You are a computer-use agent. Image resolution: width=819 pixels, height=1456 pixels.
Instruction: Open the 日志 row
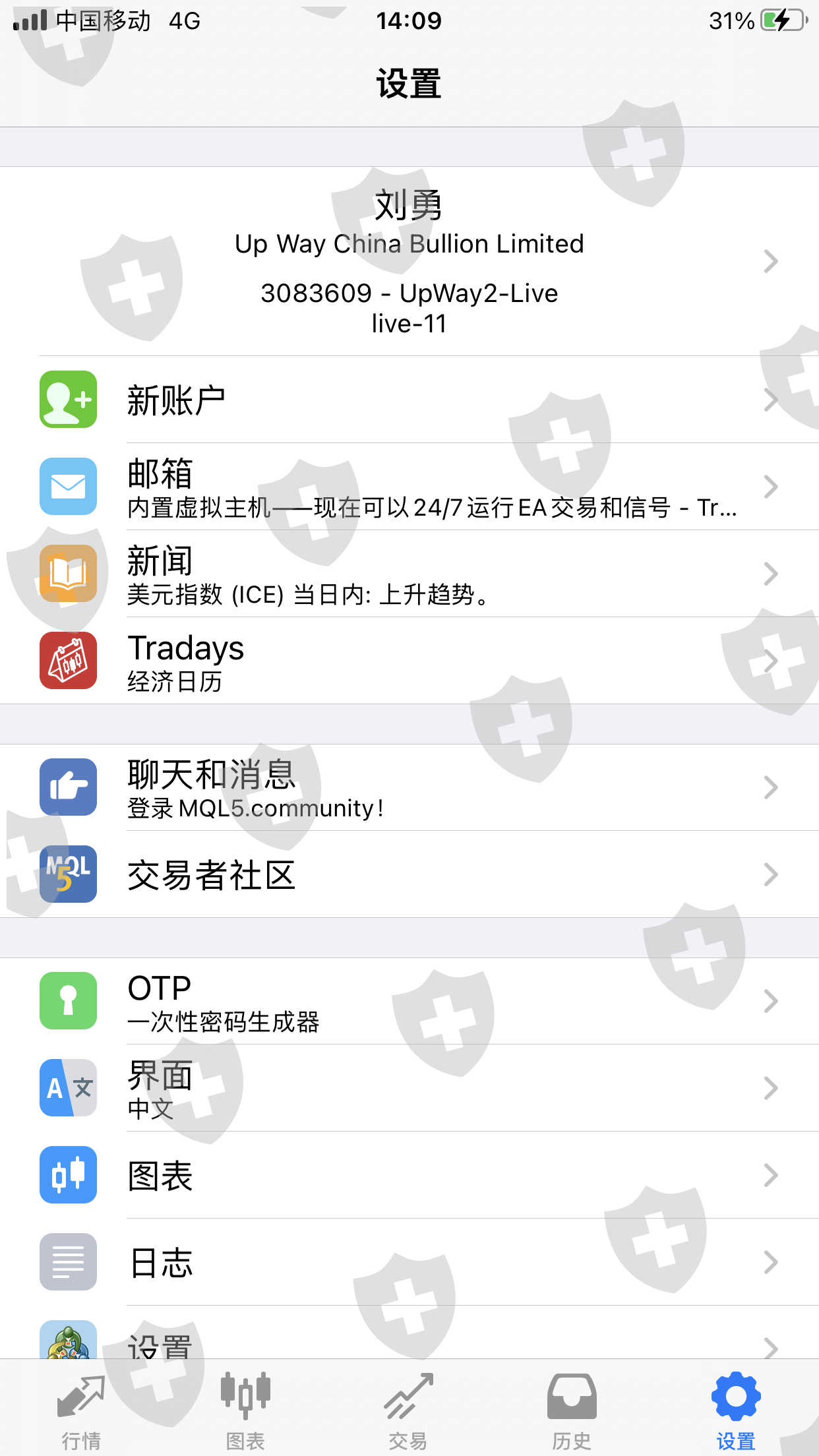point(409,1262)
